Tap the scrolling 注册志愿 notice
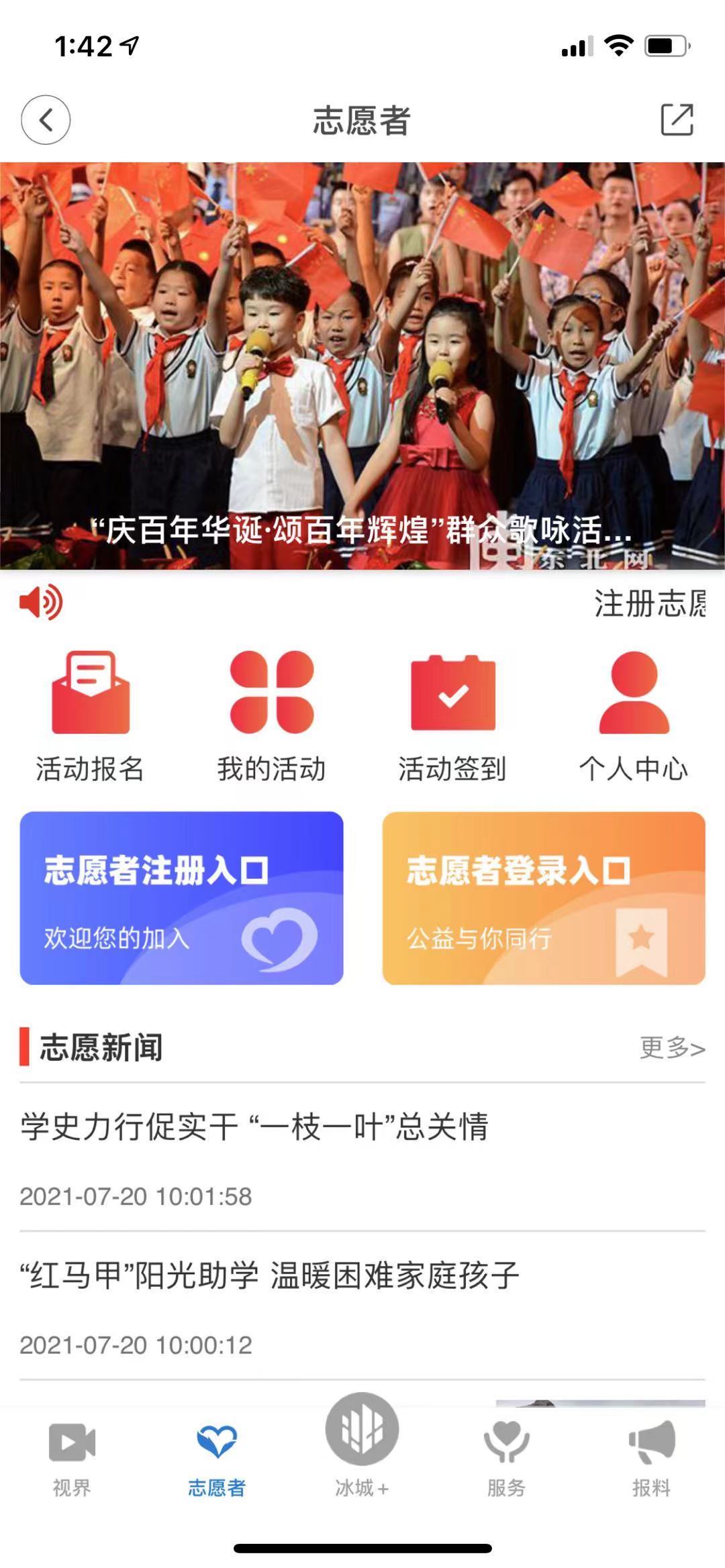The image size is (725, 1568). 650,603
